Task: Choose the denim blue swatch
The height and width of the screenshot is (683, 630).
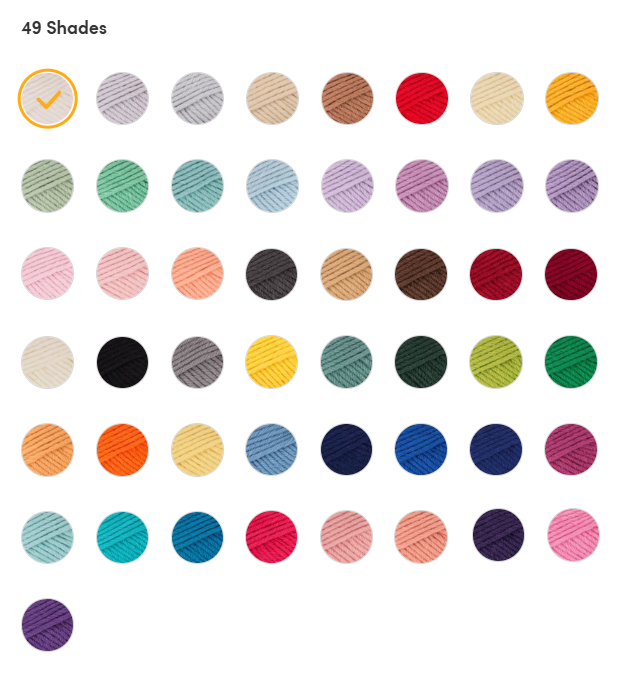Action: (x=272, y=449)
